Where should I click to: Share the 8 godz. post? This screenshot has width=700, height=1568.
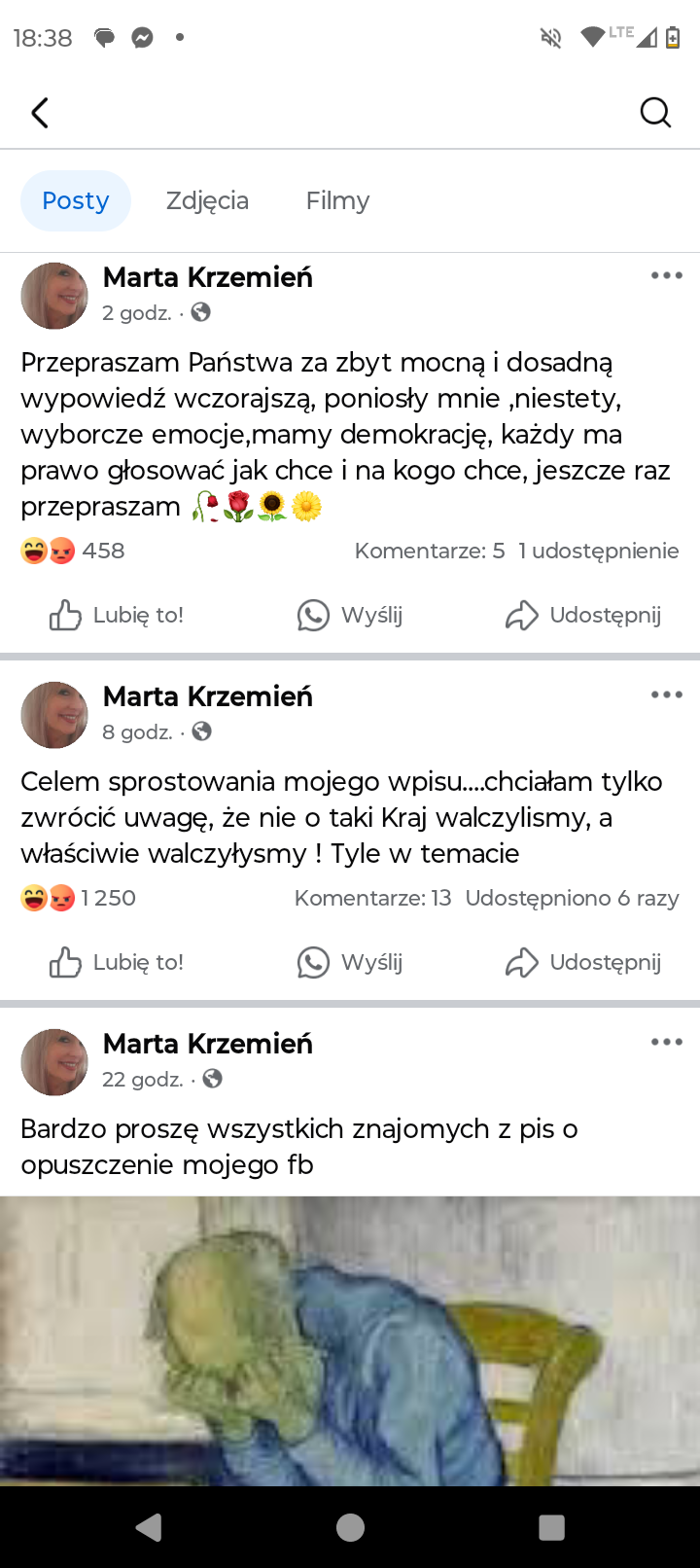[583, 962]
